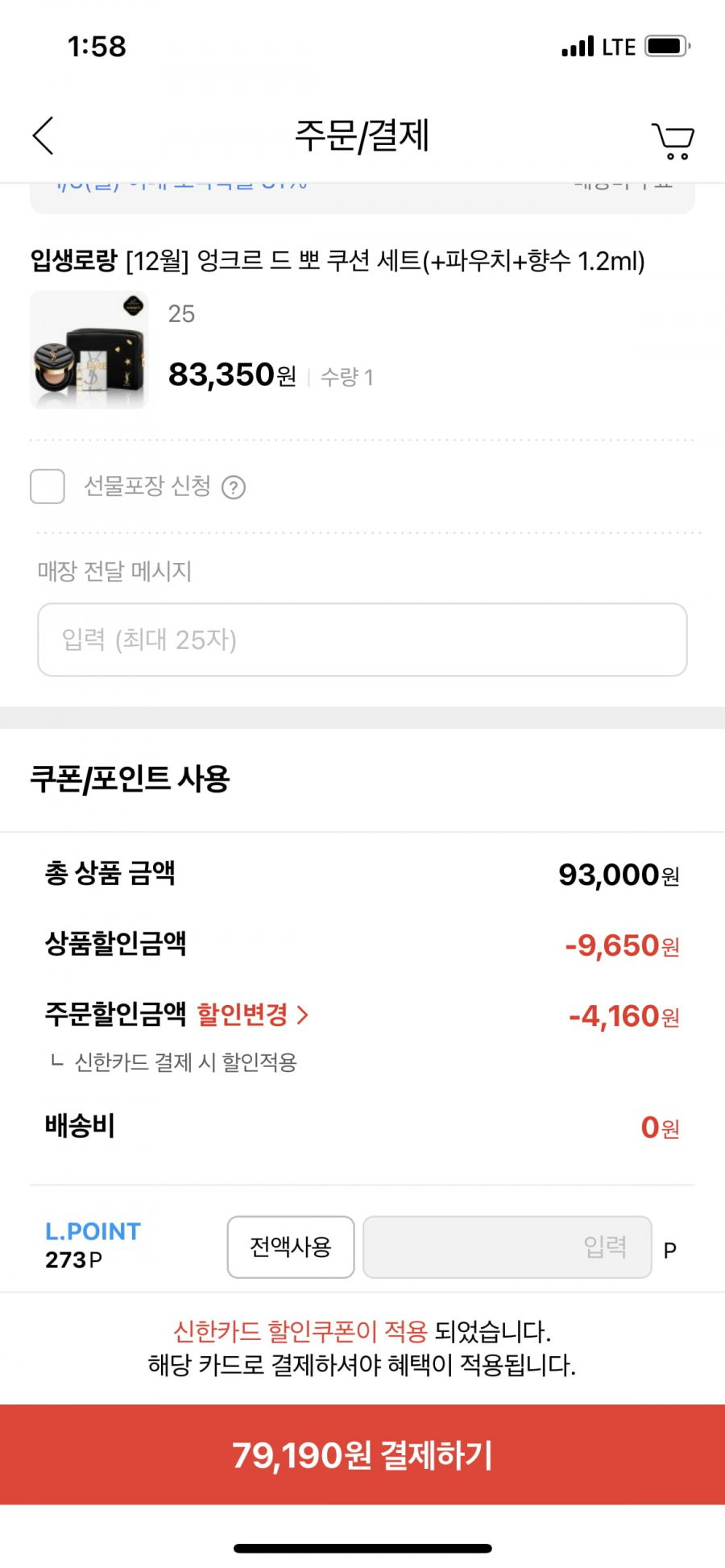This screenshot has width=725, height=1568.
Task: Open 할인변경 to change discount
Action: pos(253,1014)
